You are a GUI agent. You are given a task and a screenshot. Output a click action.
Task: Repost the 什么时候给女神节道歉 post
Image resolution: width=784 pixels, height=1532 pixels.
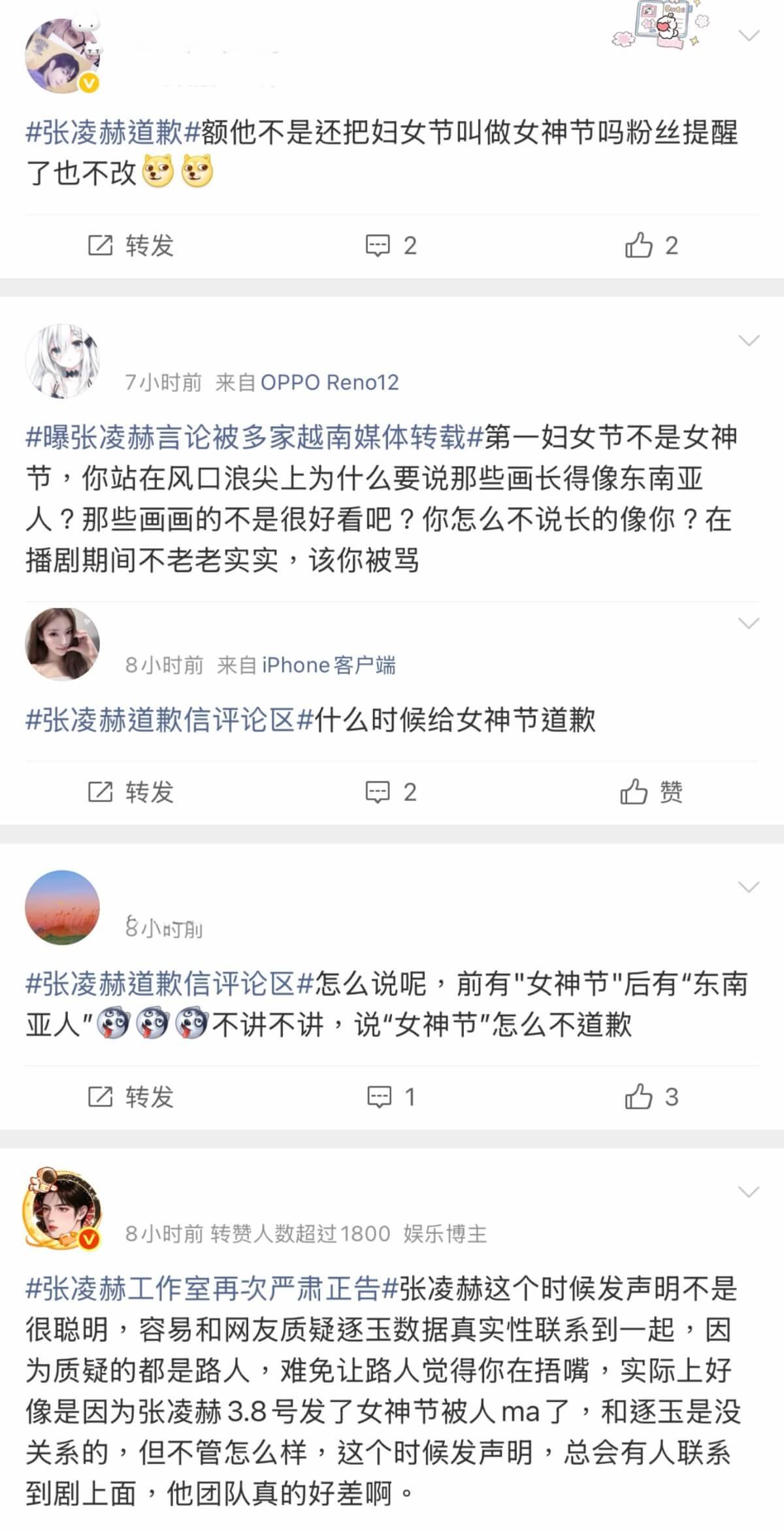coord(131,792)
